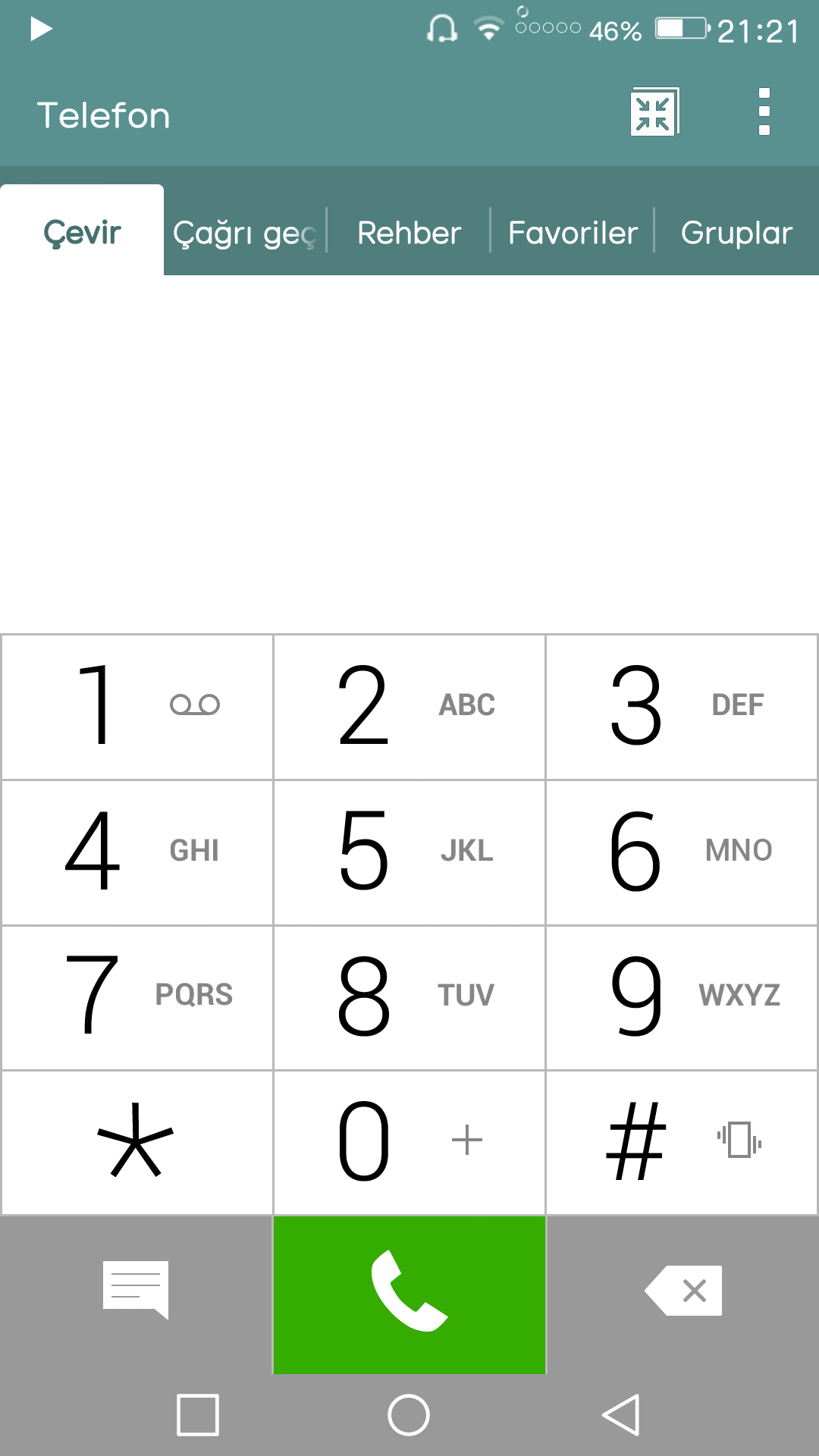Tap the 9 WXYZ key

[682, 997]
